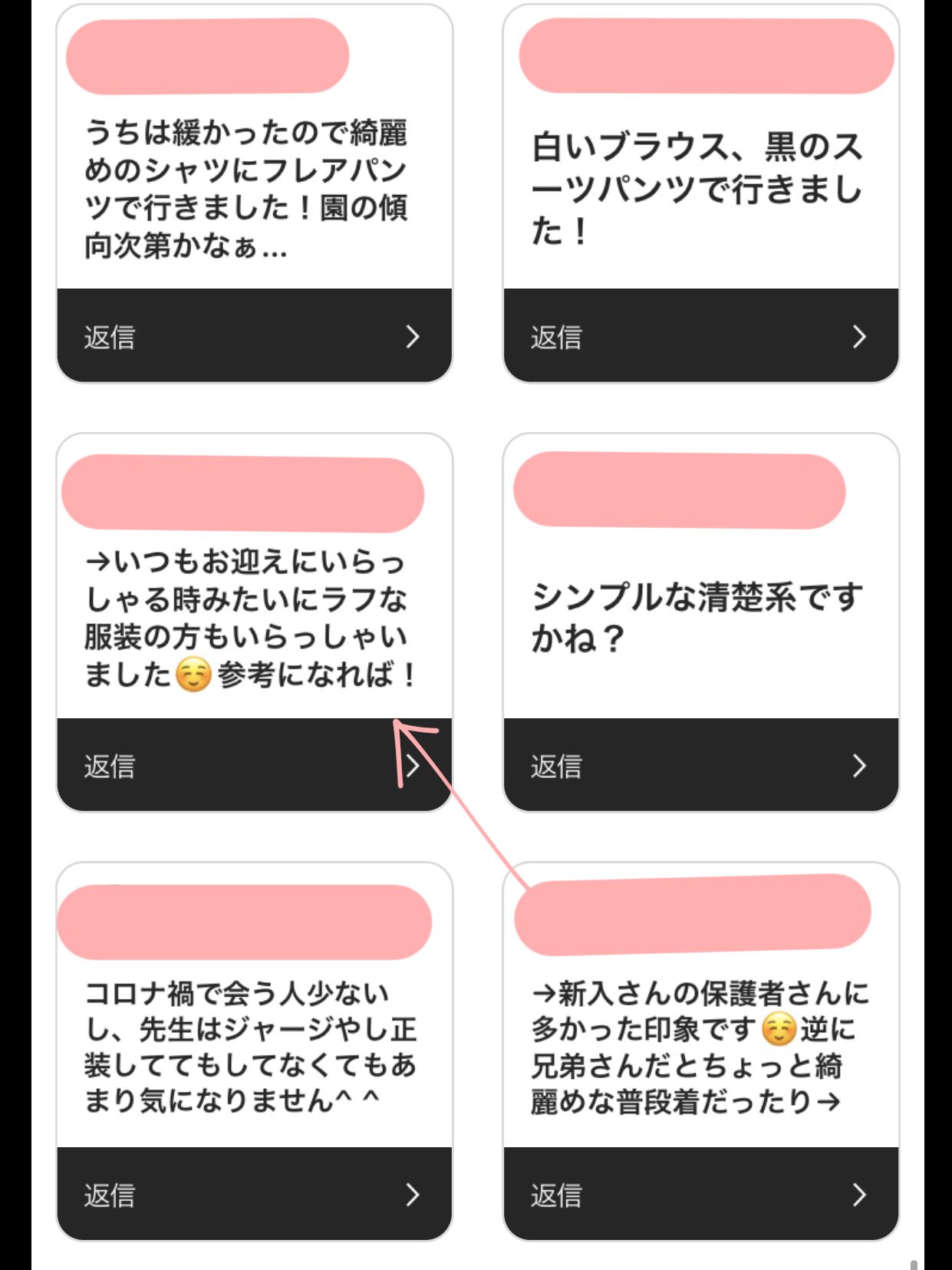Reply to the 白いブラウス response
The height and width of the screenshot is (1270, 952).
700,336
